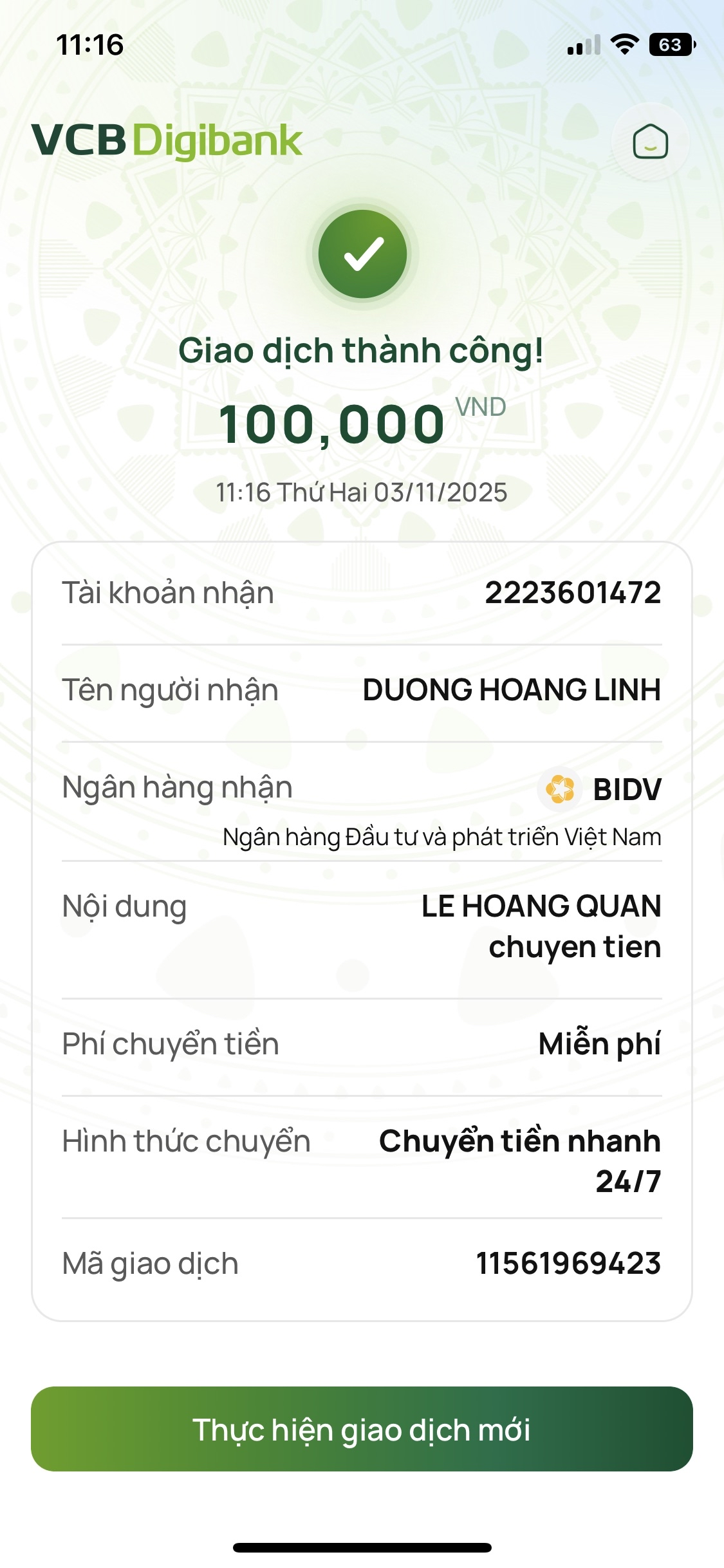Open the home icon at top right

pyautogui.click(x=650, y=142)
